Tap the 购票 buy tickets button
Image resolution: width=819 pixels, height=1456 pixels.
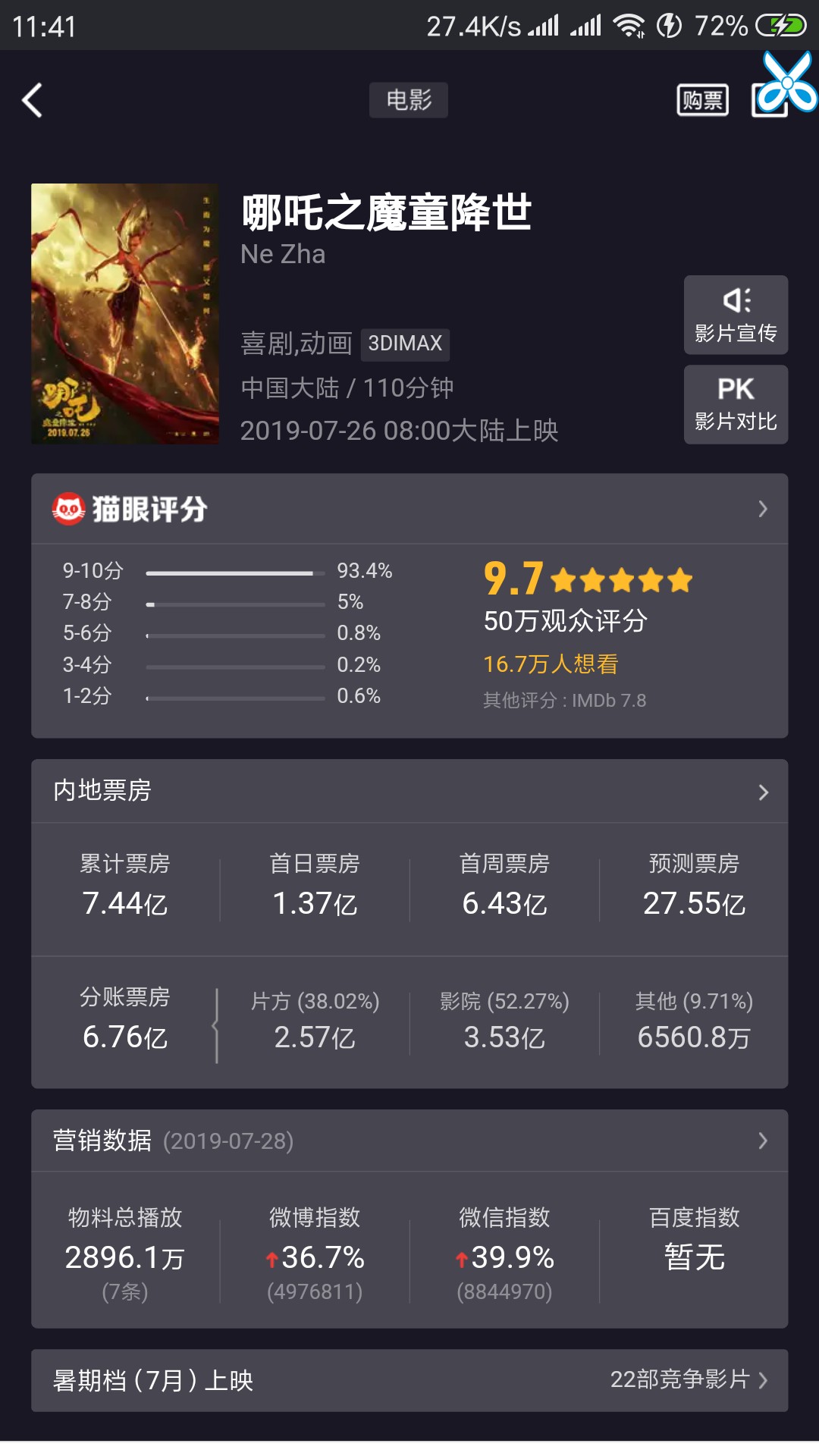point(702,100)
